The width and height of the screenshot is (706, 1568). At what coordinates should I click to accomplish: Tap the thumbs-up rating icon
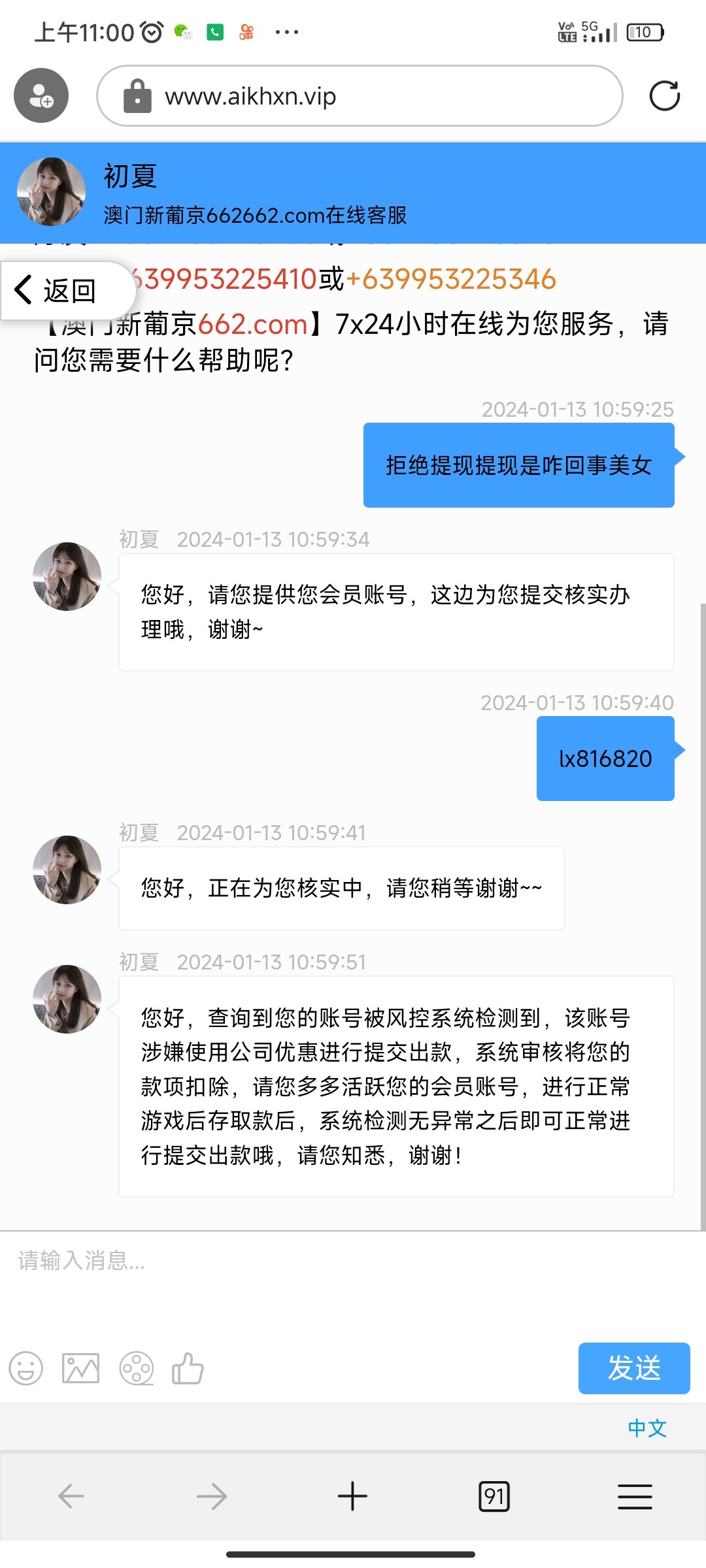pos(188,1368)
